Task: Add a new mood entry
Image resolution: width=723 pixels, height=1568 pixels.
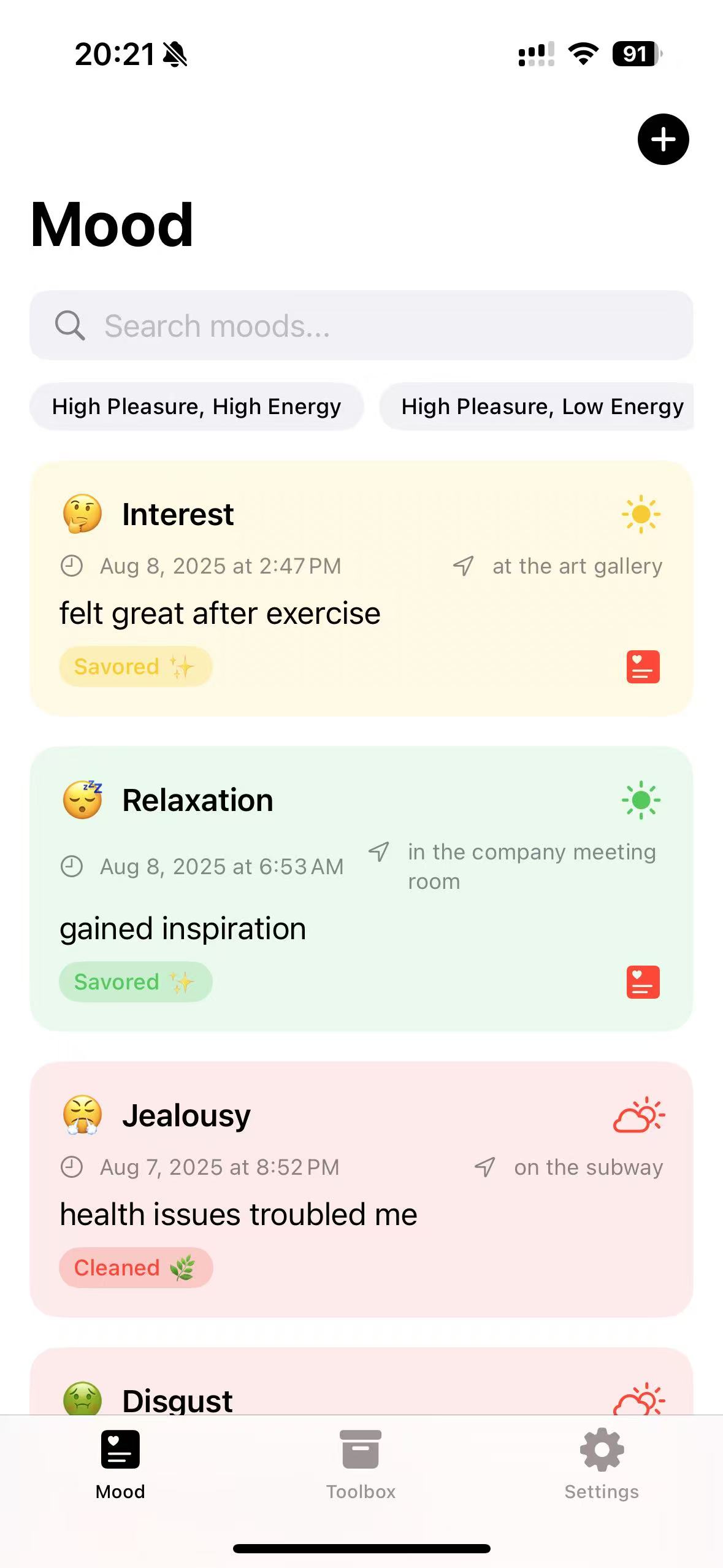Action: pyautogui.click(x=663, y=139)
